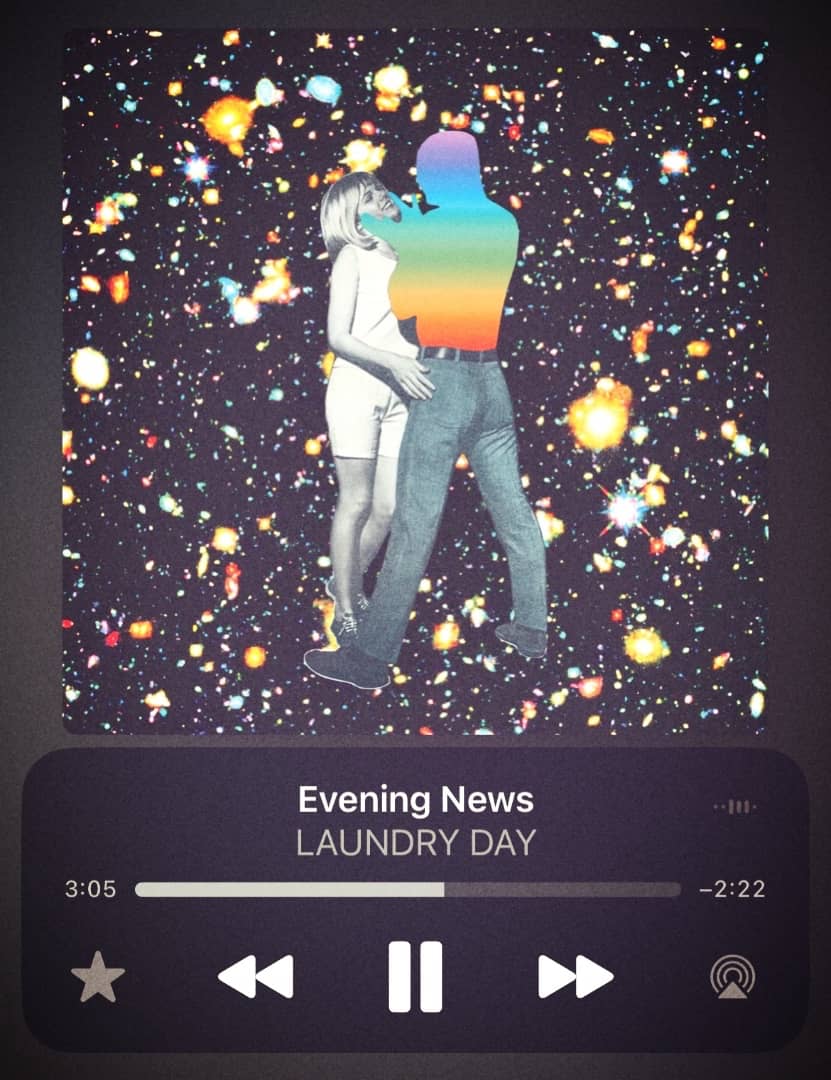831x1080 pixels.
Task: Open AirPlay output options
Action: pyautogui.click(x=732, y=977)
